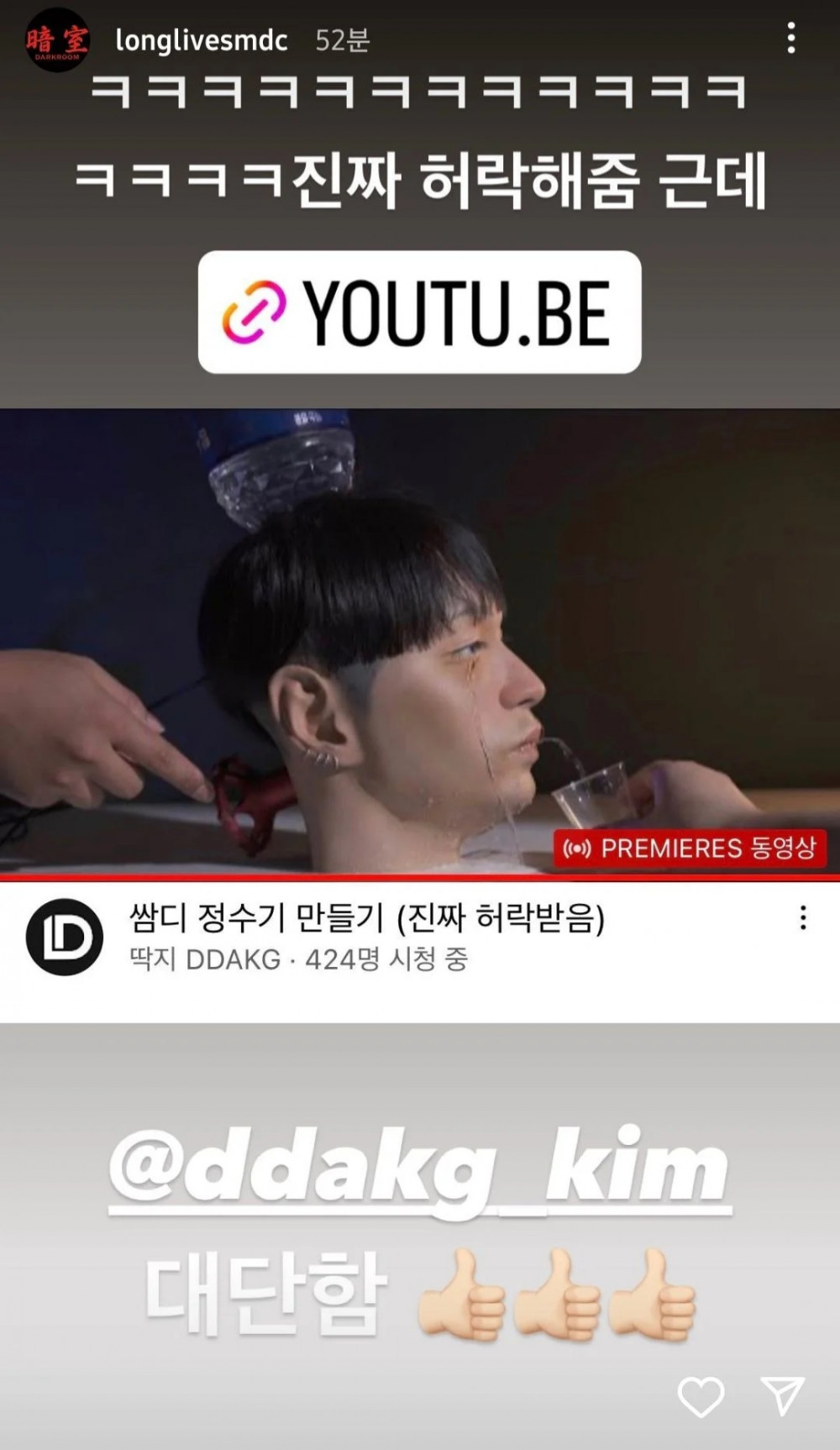Open the YOUTU.BE link sticker

(x=419, y=313)
